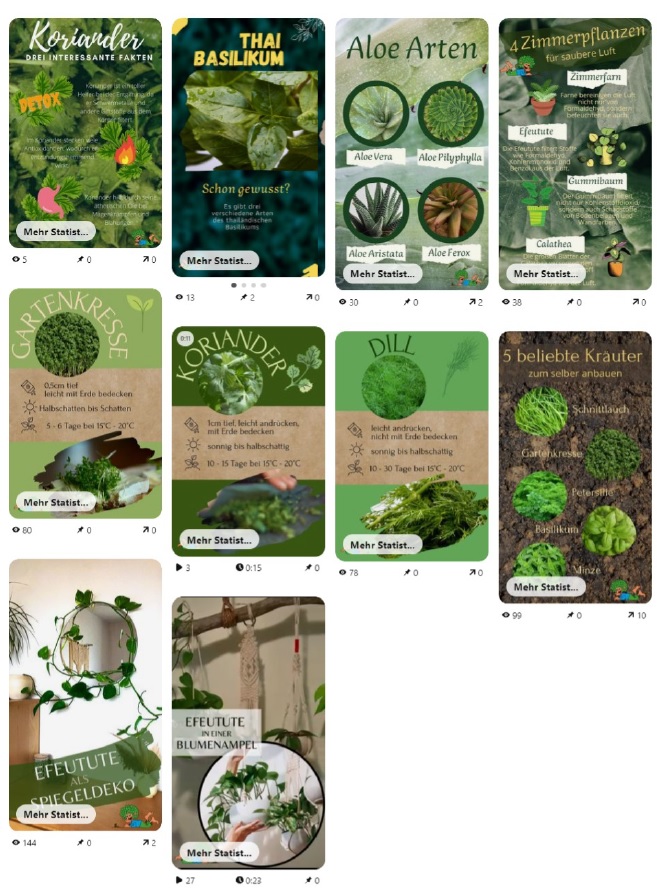Open the Gartenkresse pin
Image resolution: width=657 pixels, height=896 pixels.
[x=85, y=390]
